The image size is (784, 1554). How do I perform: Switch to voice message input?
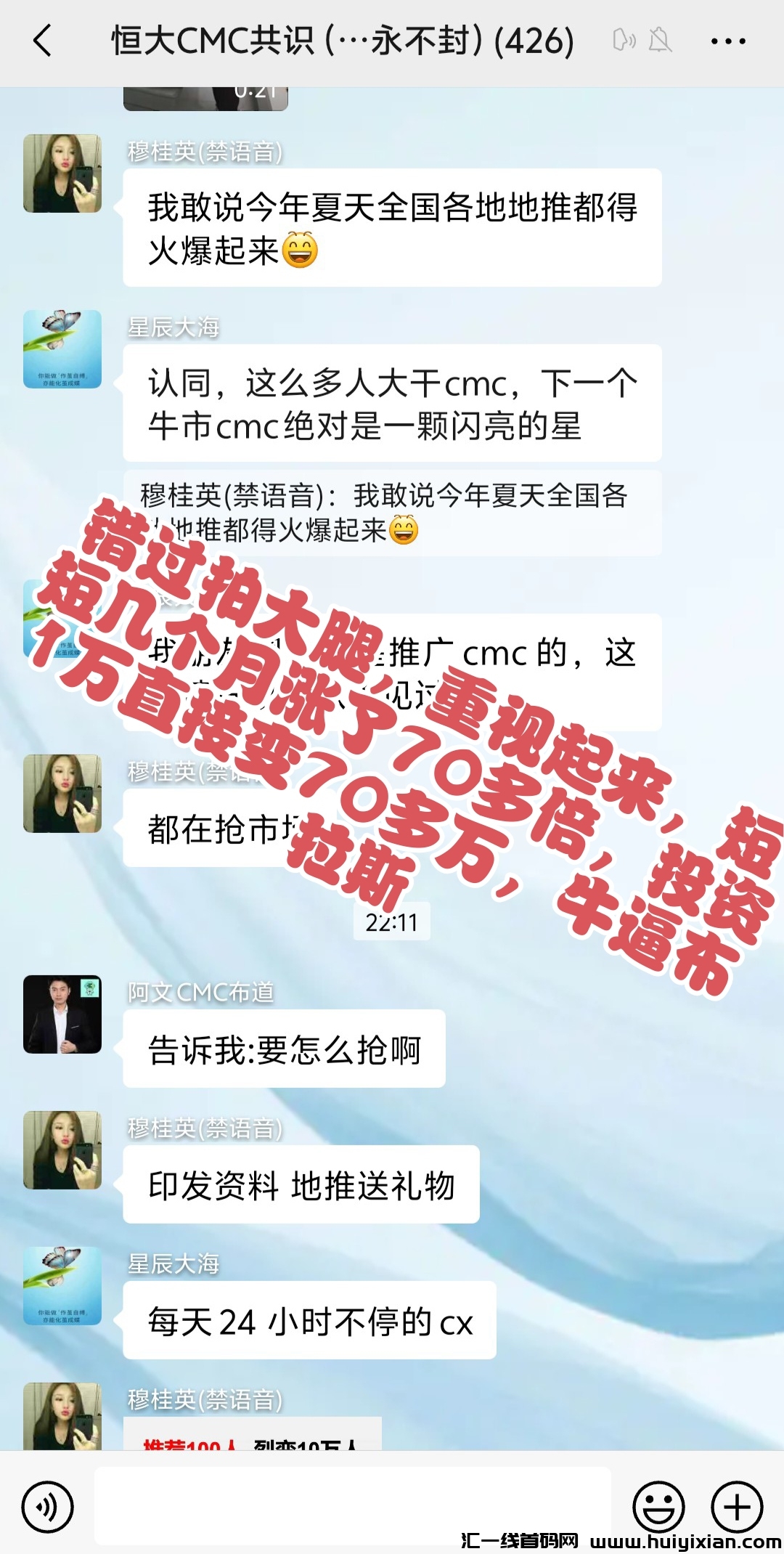(x=48, y=1508)
